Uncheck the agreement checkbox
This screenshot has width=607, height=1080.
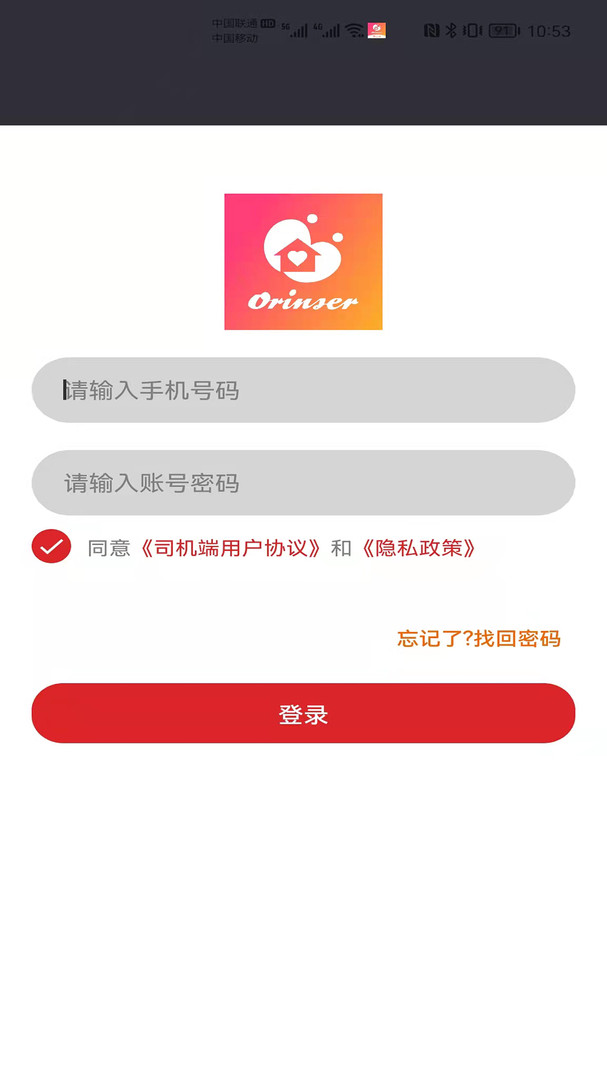point(51,547)
